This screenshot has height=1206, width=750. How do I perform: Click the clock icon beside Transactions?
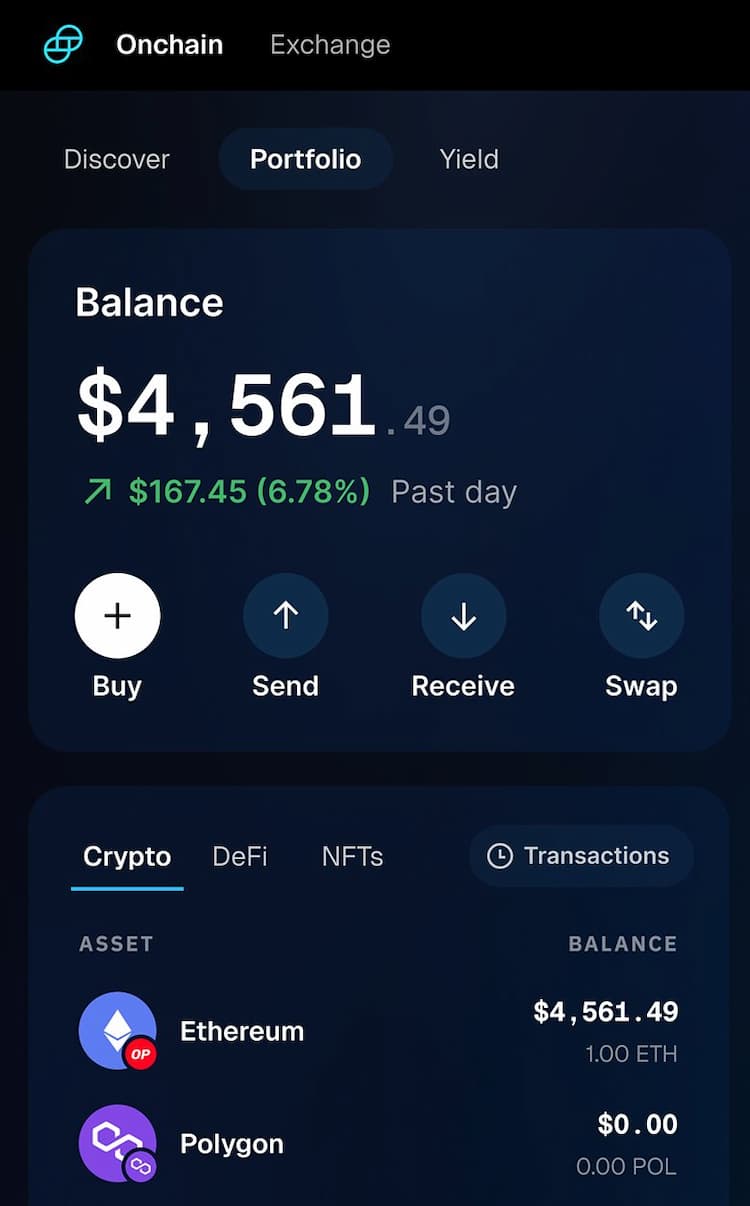[x=500, y=856]
